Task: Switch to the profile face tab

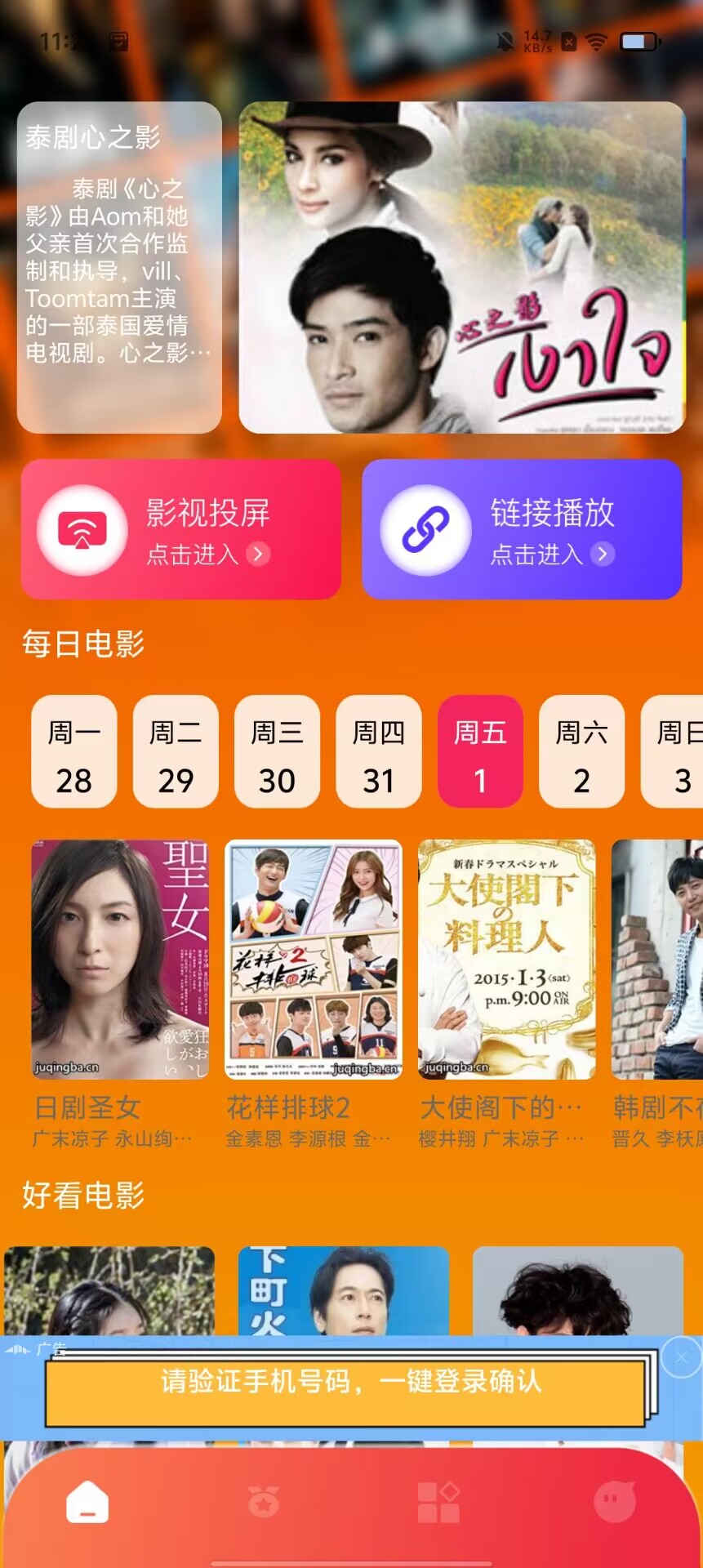Action: click(614, 1501)
